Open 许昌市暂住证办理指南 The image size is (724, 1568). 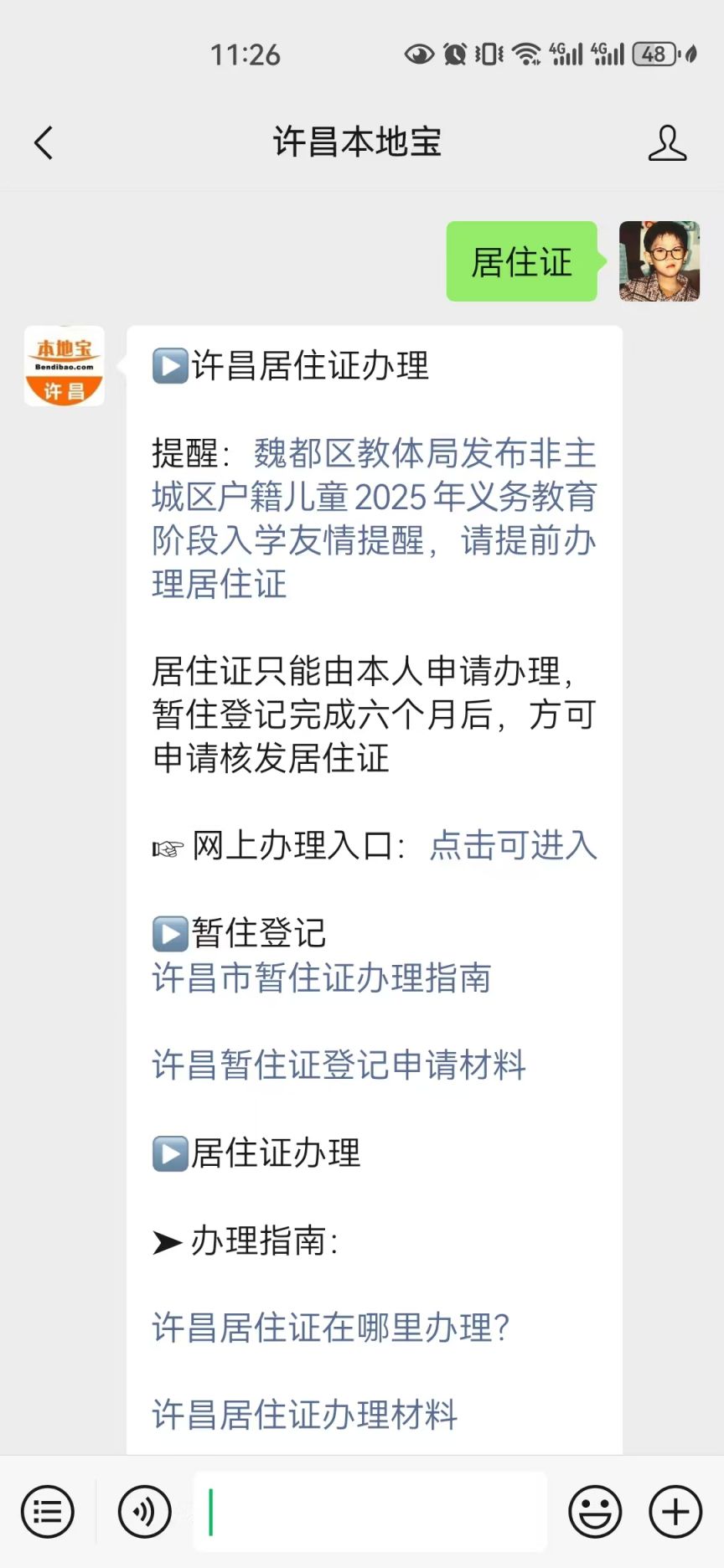(322, 977)
